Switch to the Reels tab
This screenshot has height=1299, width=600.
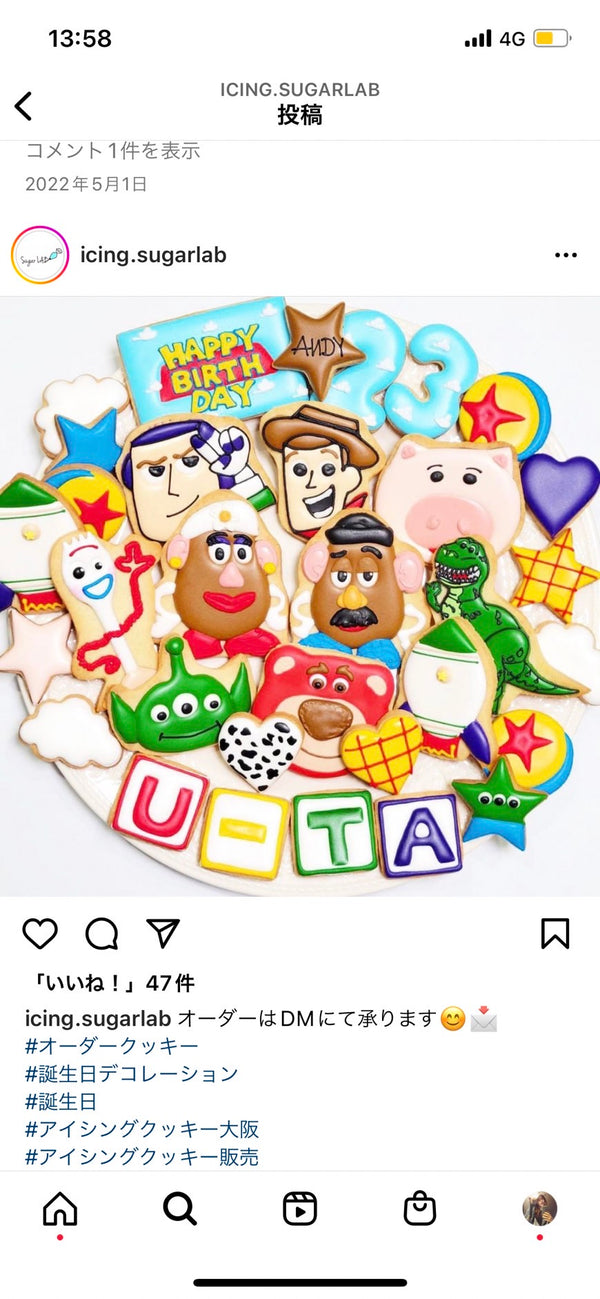(300, 1209)
